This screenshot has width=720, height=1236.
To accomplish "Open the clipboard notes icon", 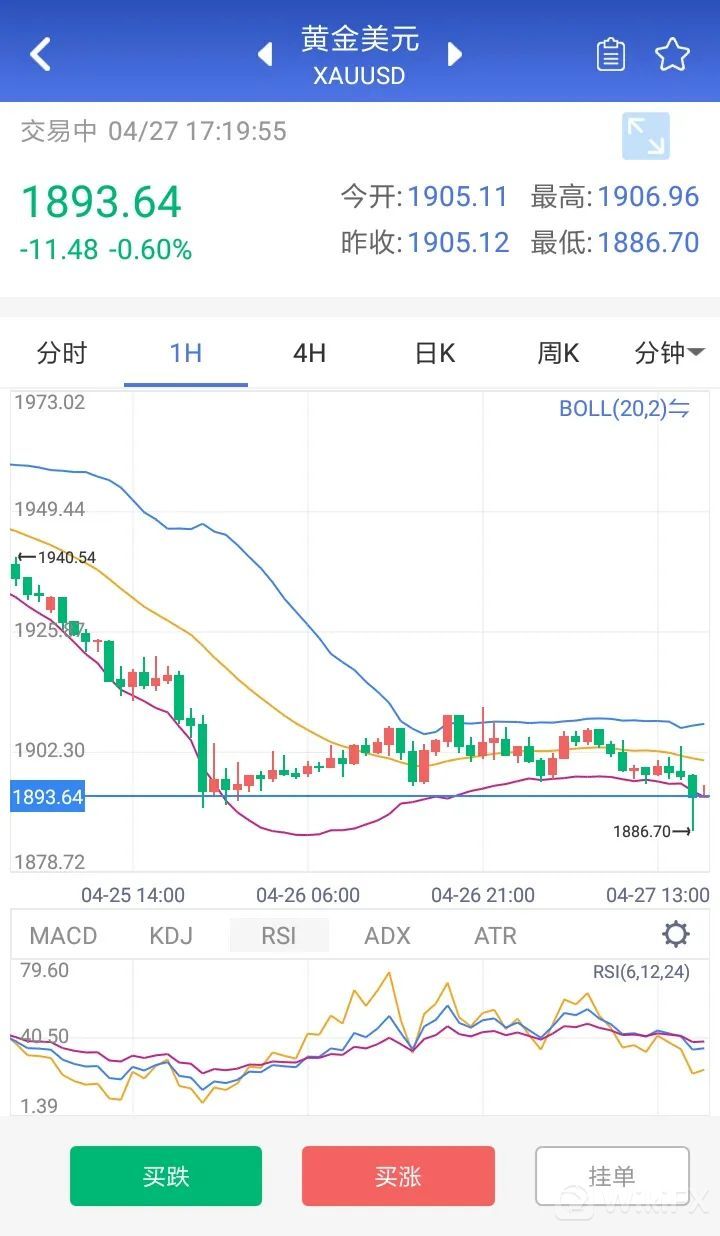I will point(610,55).
